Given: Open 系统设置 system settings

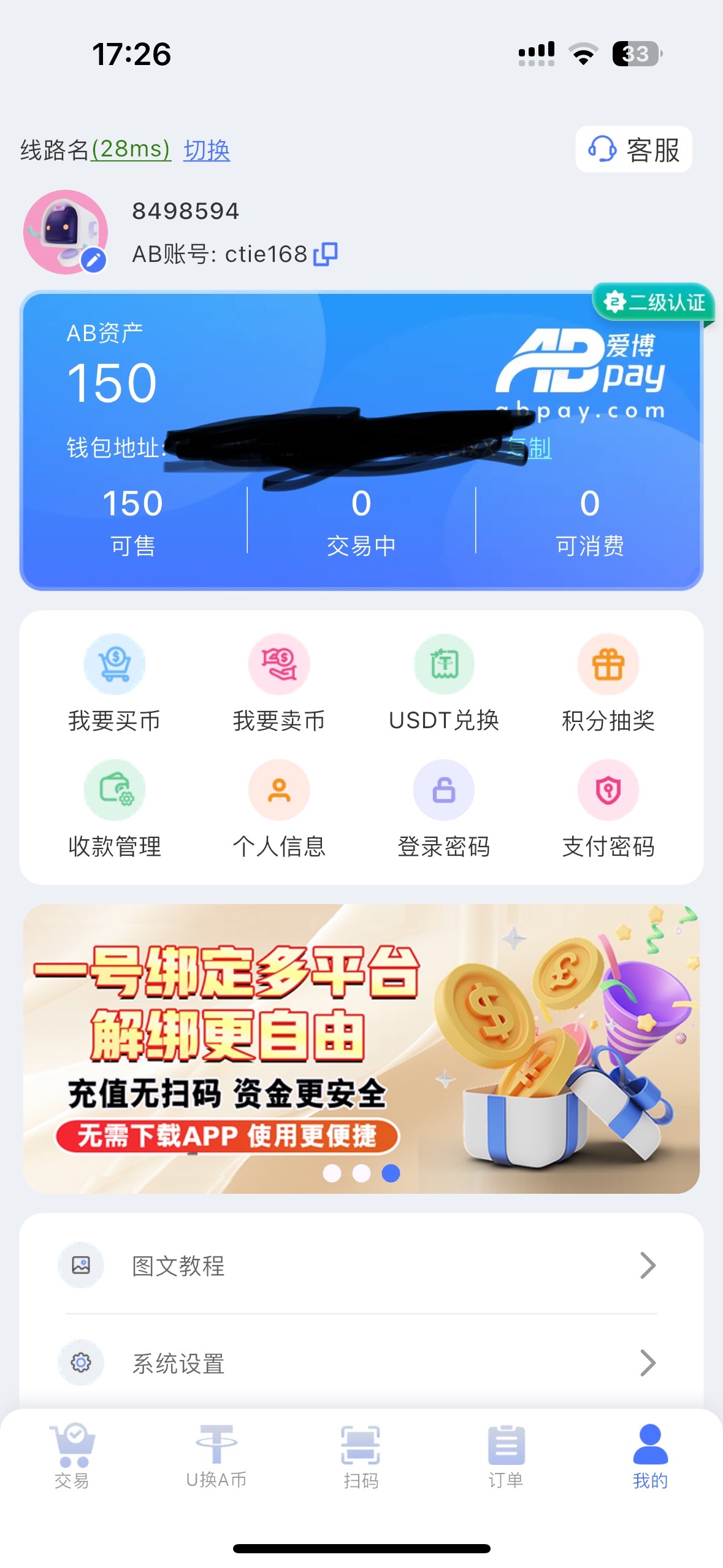Looking at the screenshot, I should tap(361, 1363).
